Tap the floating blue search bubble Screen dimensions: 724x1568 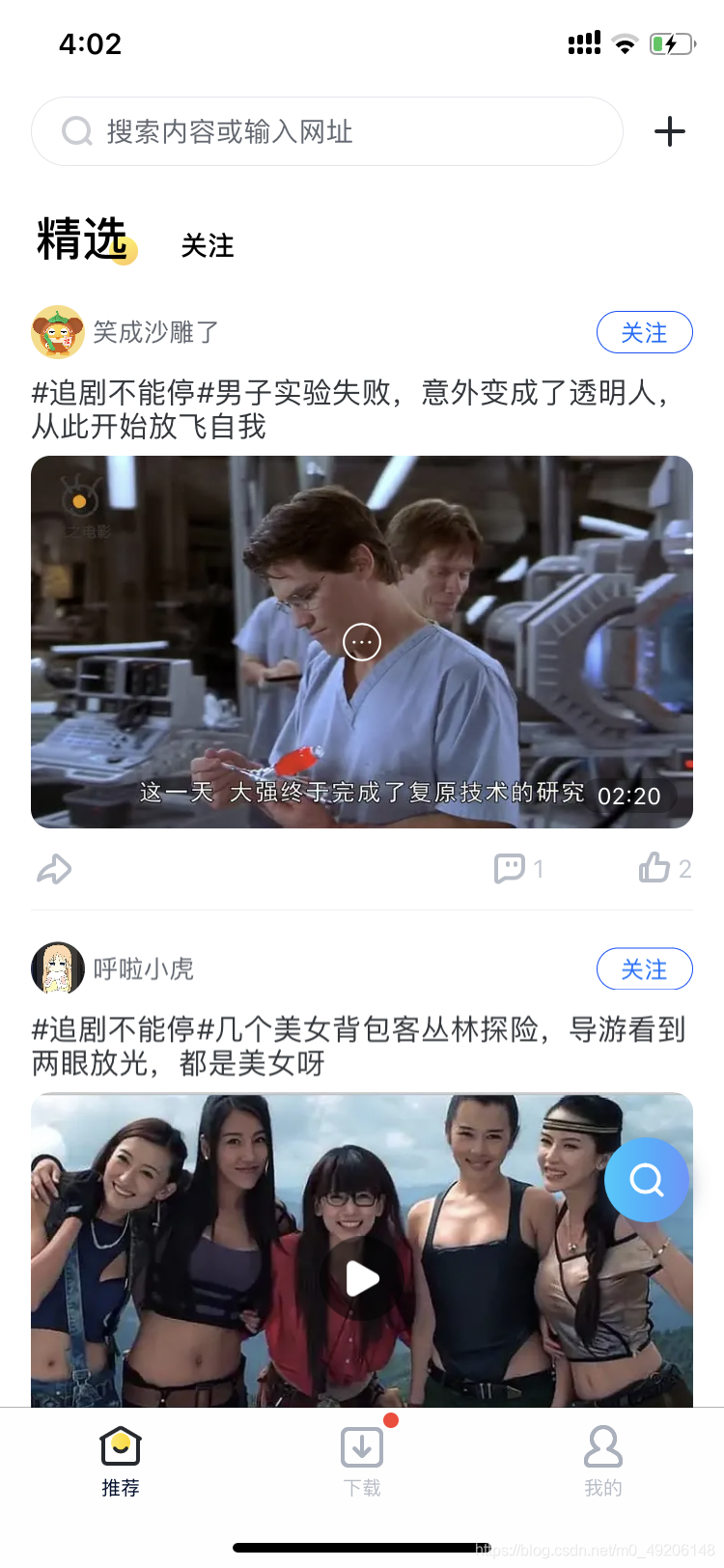(647, 1180)
